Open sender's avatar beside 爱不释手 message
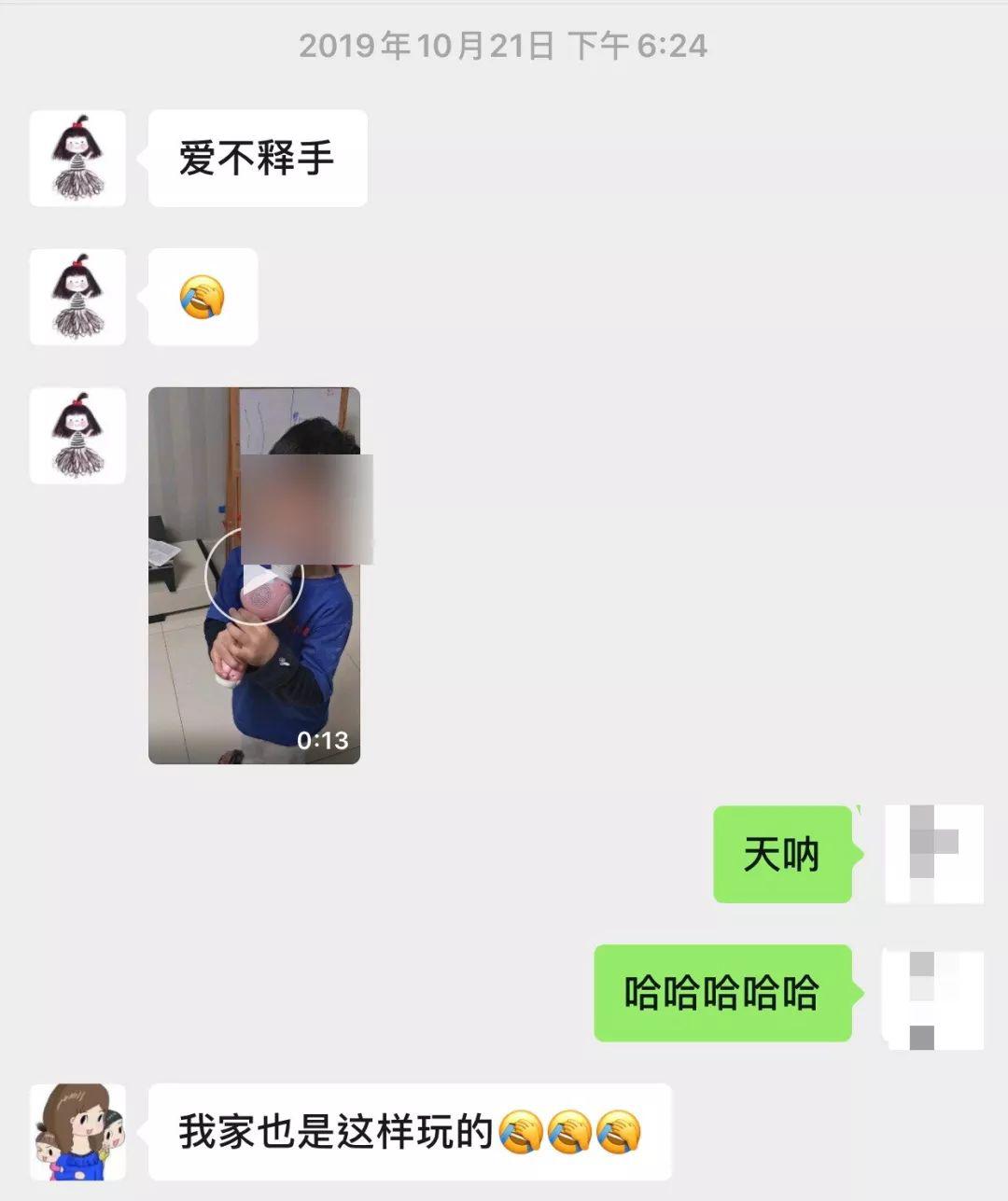 tap(77, 158)
